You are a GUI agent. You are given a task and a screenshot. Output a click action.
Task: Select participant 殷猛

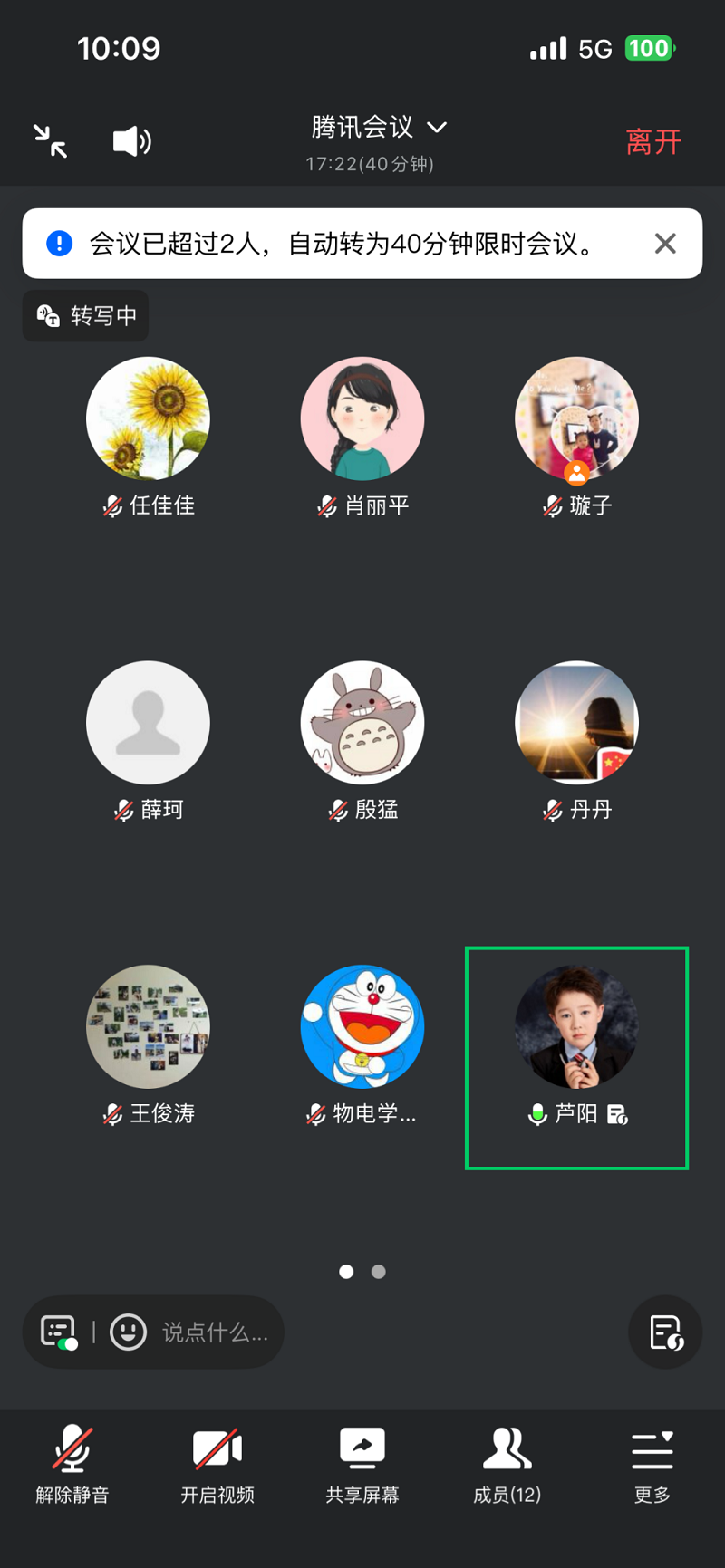point(362,723)
